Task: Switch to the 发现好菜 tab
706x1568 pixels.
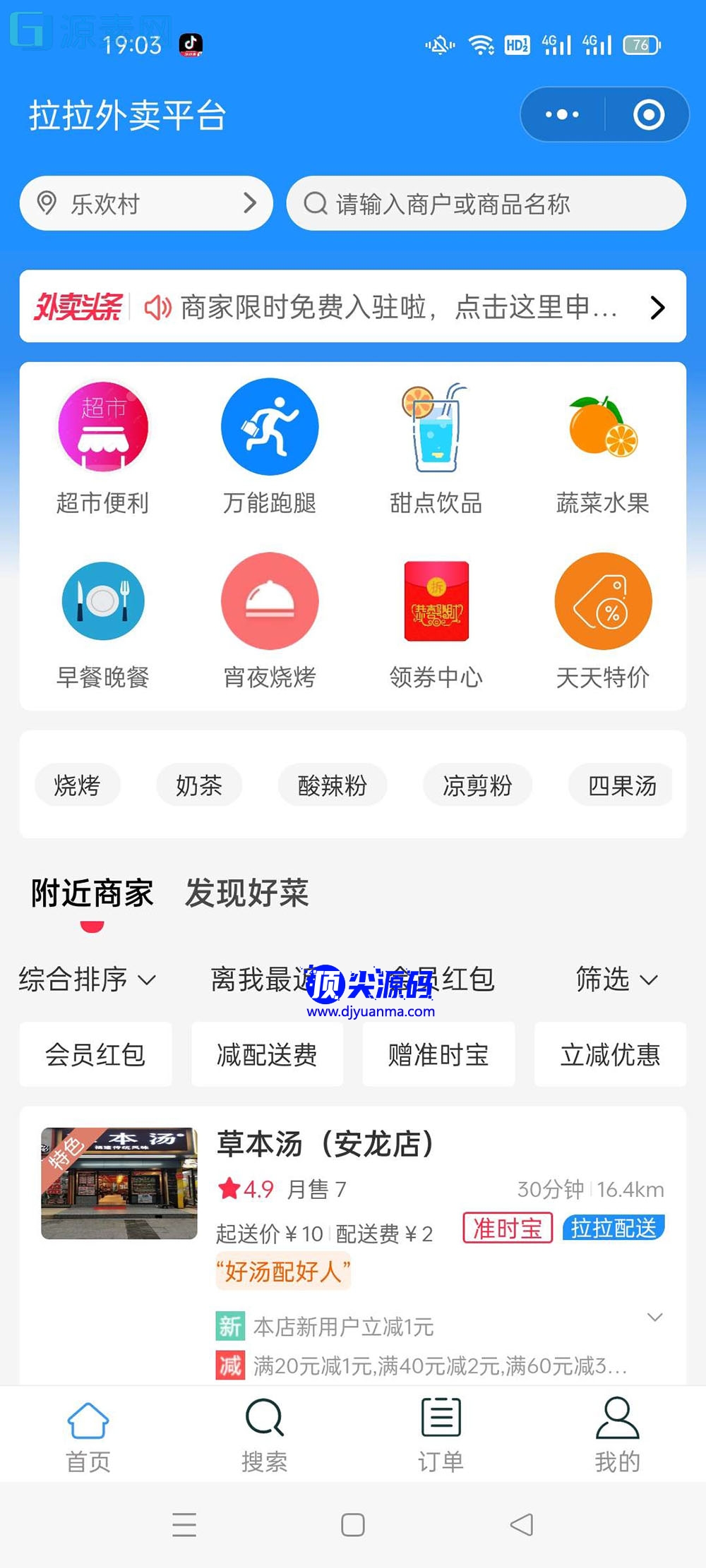Action: tap(247, 893)
